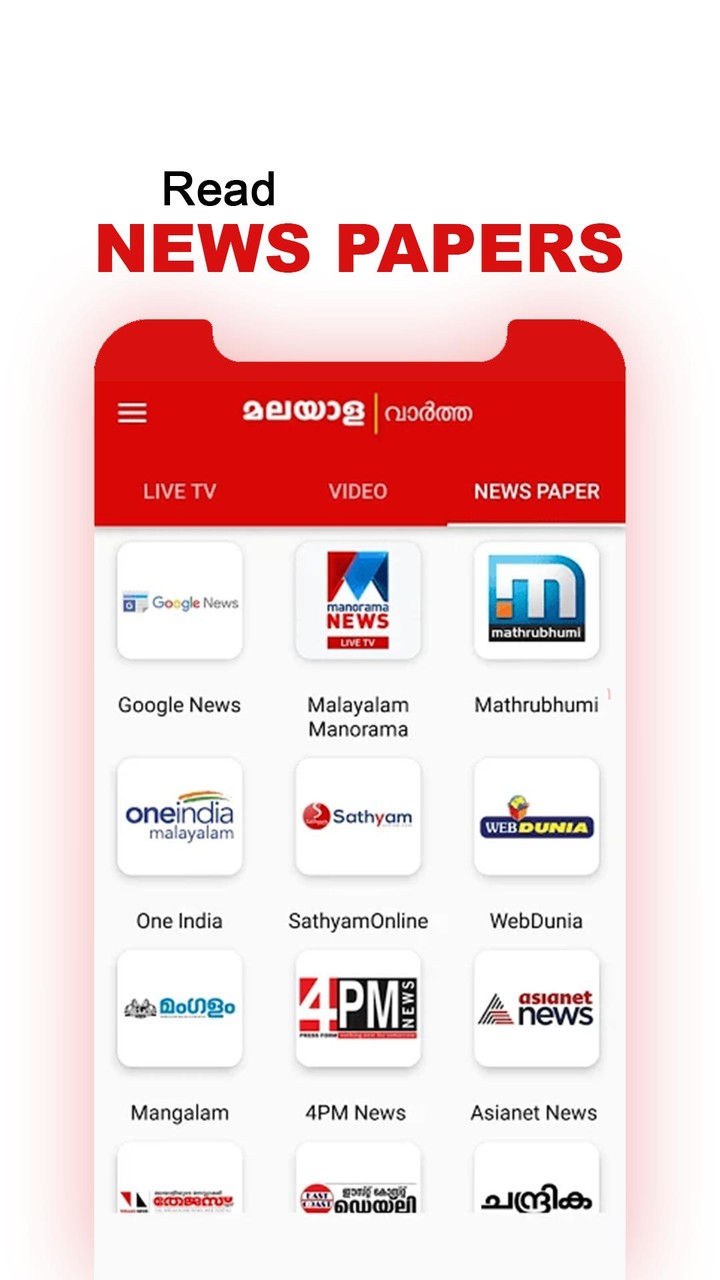Select the Asianet News icon
Screen dimensions: 720x1280
click(x=536, y=1008)
